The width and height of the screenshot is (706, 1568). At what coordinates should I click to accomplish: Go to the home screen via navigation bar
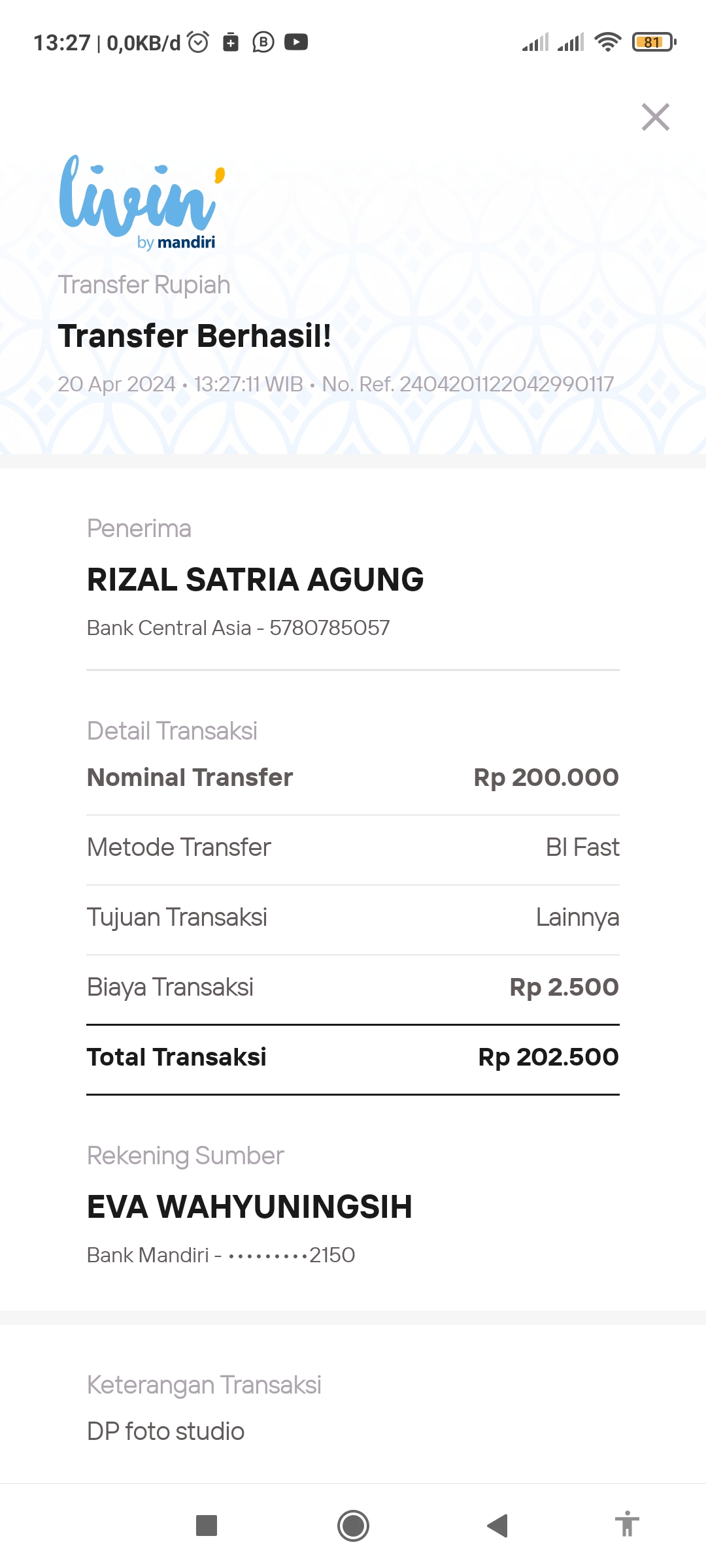[353, 1526]
